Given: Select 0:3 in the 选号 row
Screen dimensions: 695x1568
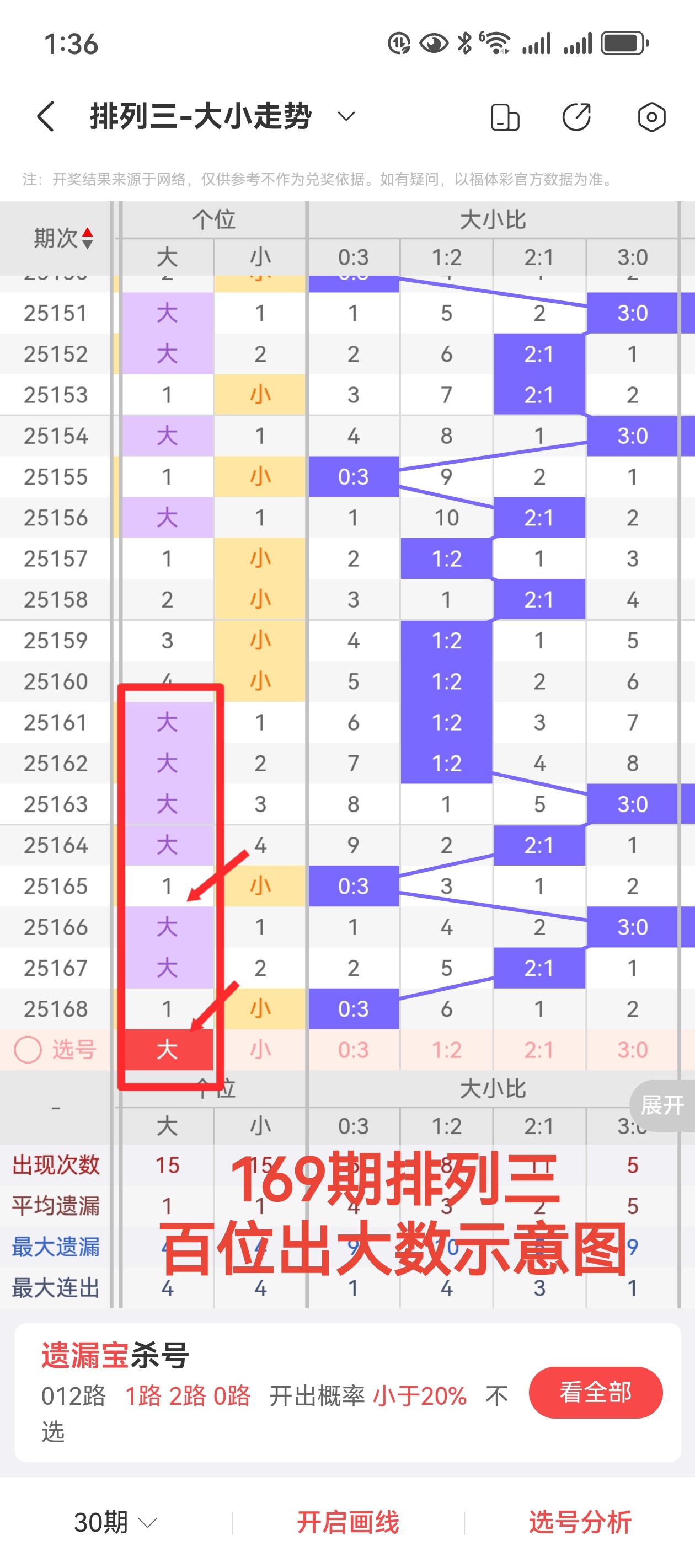Looking at the screenshot, I should (x=353, y=1050).
